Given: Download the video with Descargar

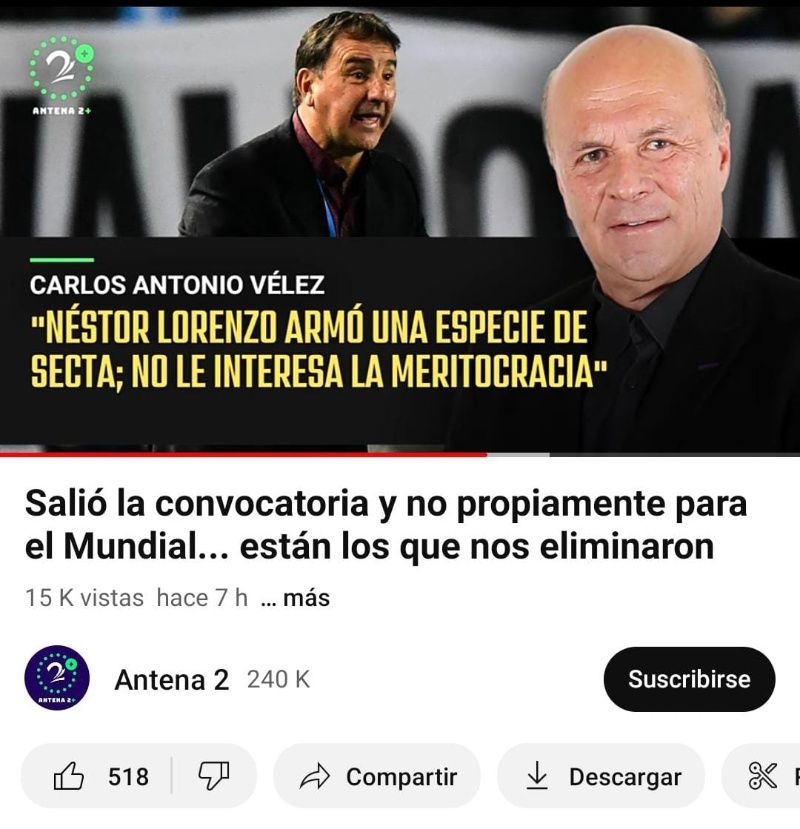Looking at the screenshot, I should point(602,776).
